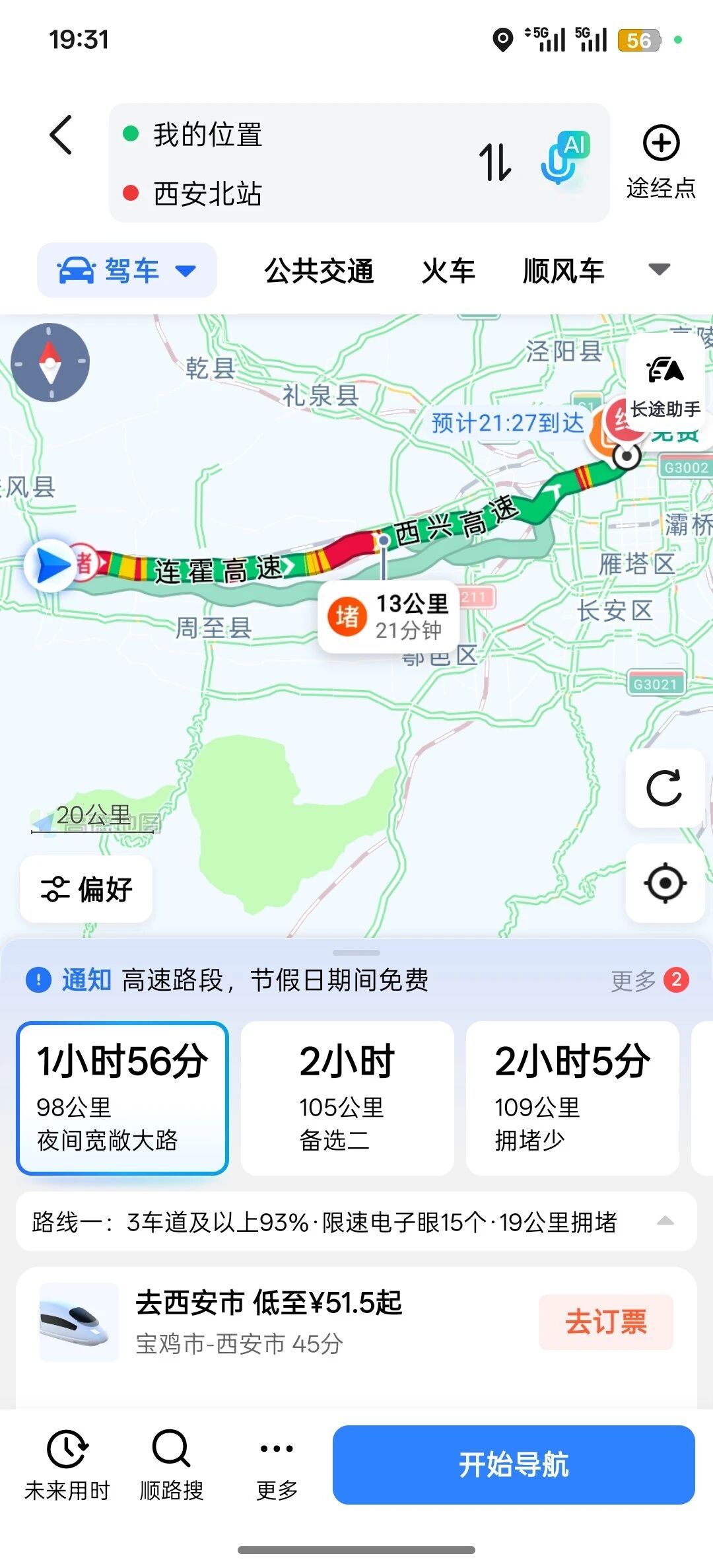
Task: Switch to the 火车 tab
Action: tap(448, 271)
